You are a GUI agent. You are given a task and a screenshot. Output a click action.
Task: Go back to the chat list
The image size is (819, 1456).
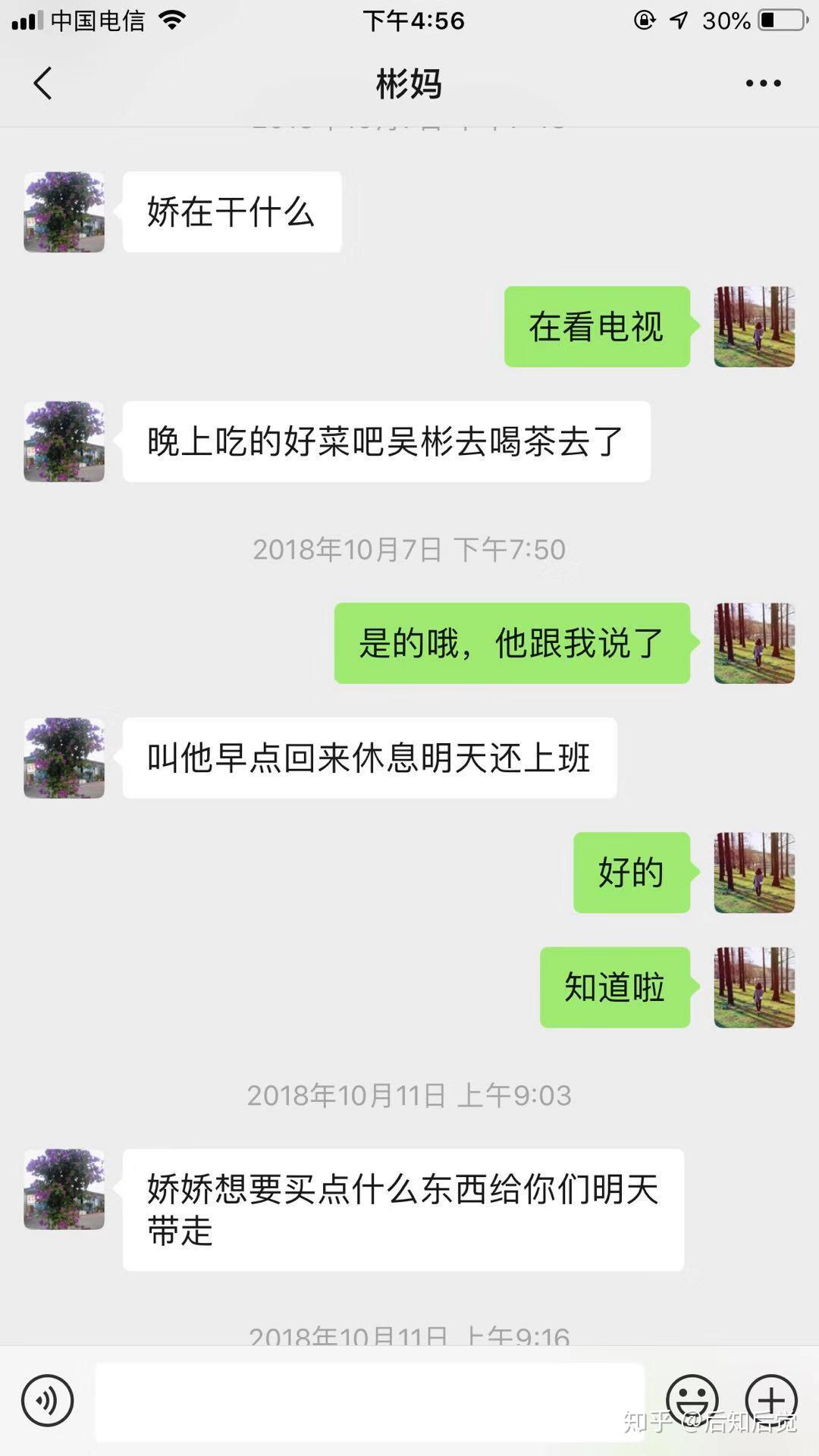pyautogui.click(x=43, y=83)
